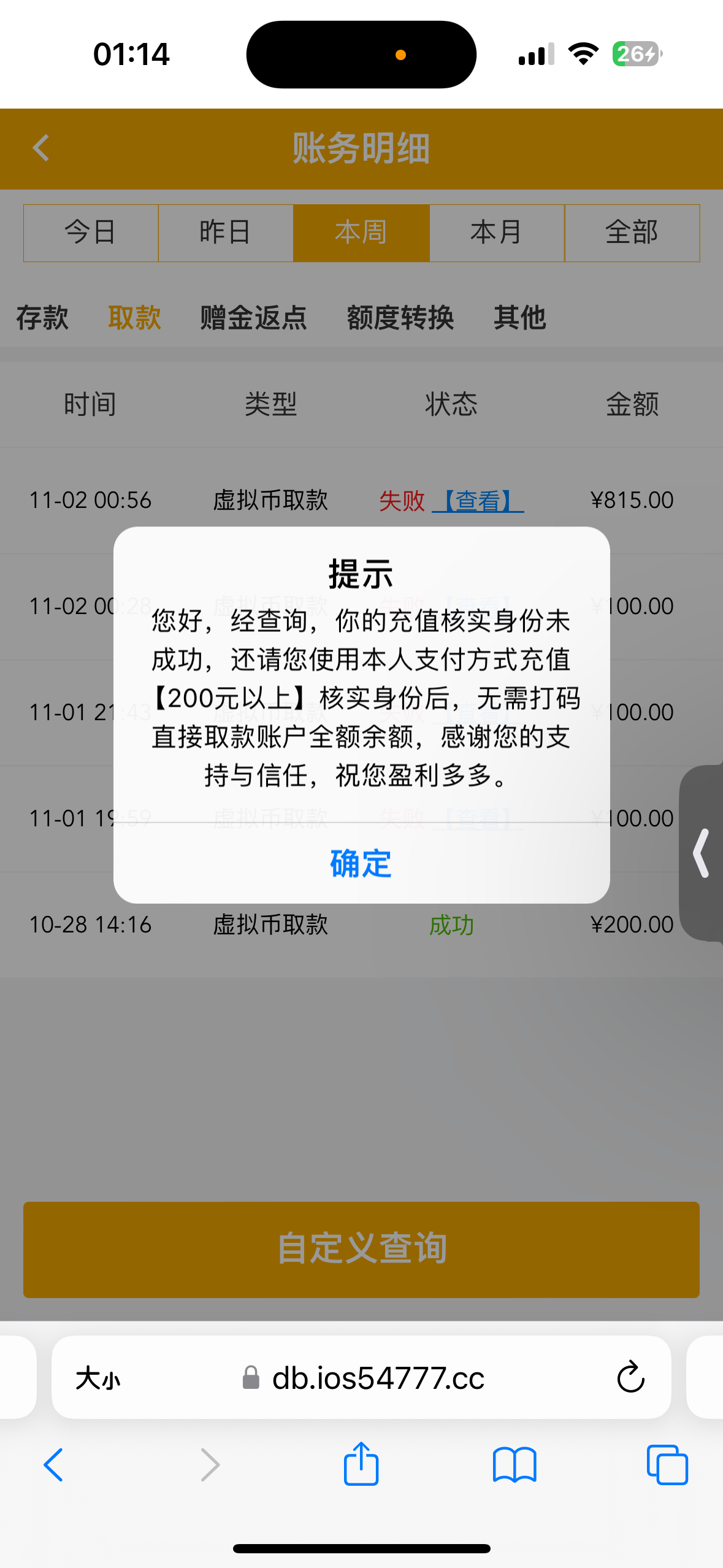The image size is (723, 1568).
Task: Select the 本月 date filter
Action: click(x=496, y=233)
